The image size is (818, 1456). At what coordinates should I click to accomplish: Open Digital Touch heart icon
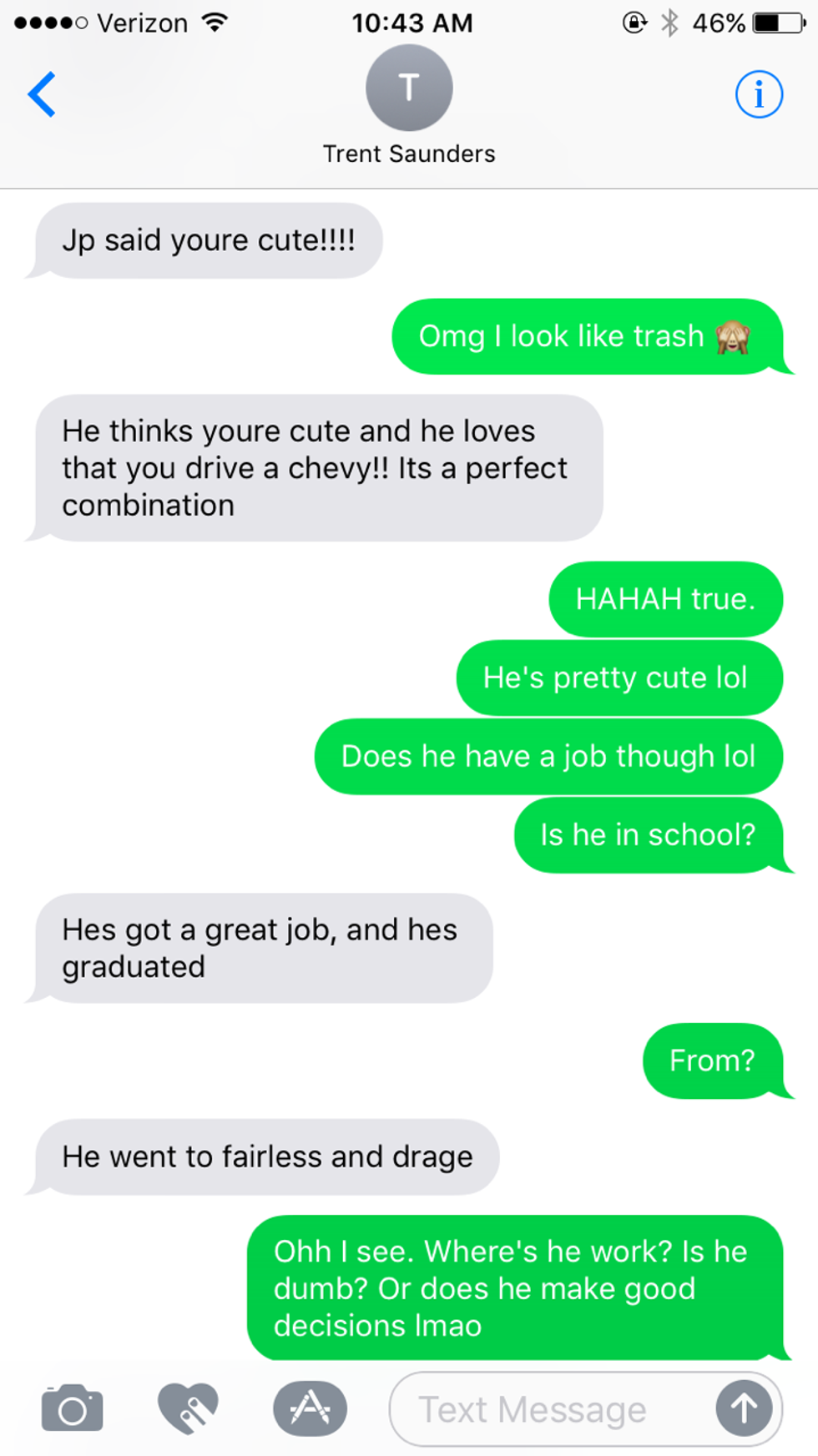coord(189,1408)
